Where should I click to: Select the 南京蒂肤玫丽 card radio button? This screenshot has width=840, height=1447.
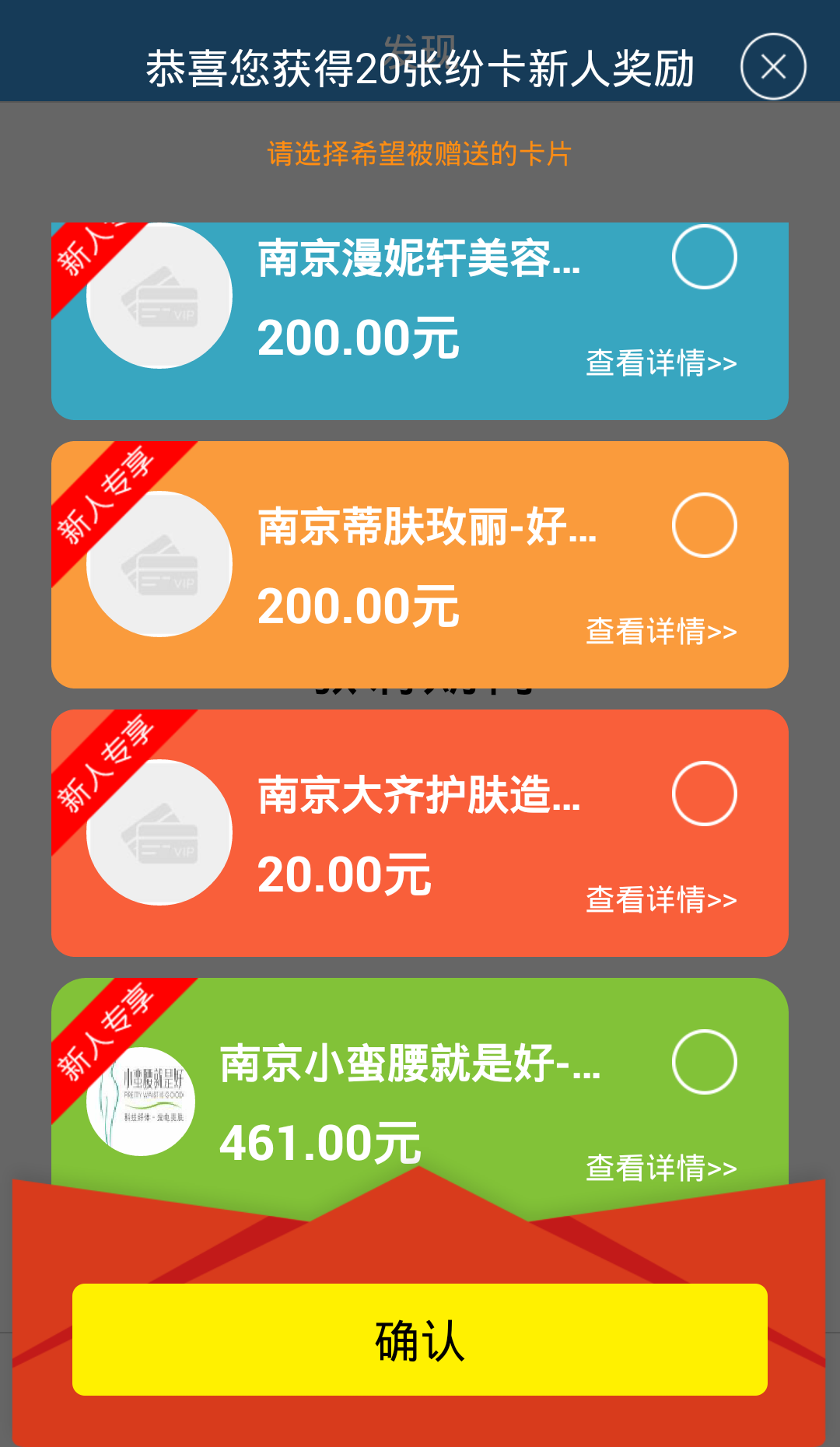point(704,525)
